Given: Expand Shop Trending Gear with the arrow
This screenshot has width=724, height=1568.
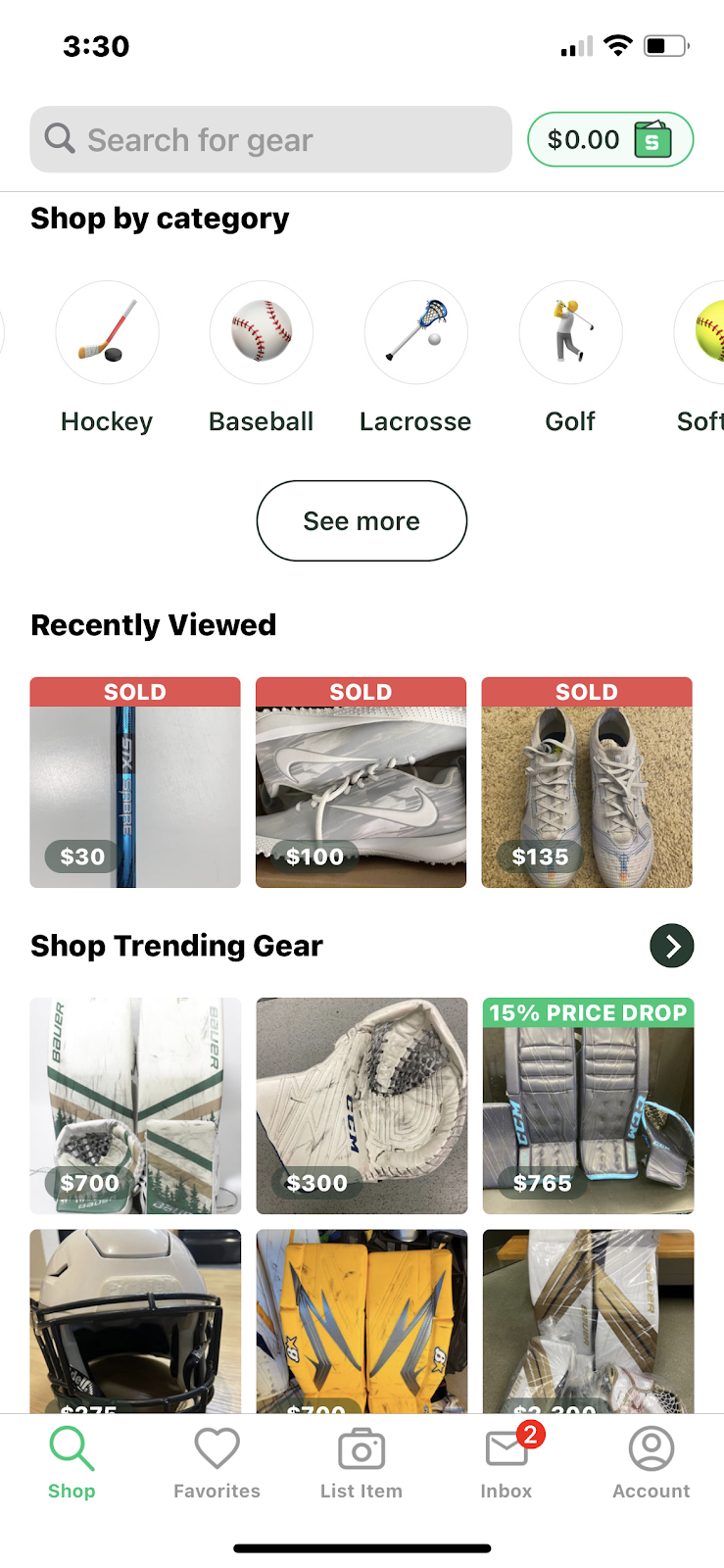Looking at the screenshot, I should [x=672, y=946].
